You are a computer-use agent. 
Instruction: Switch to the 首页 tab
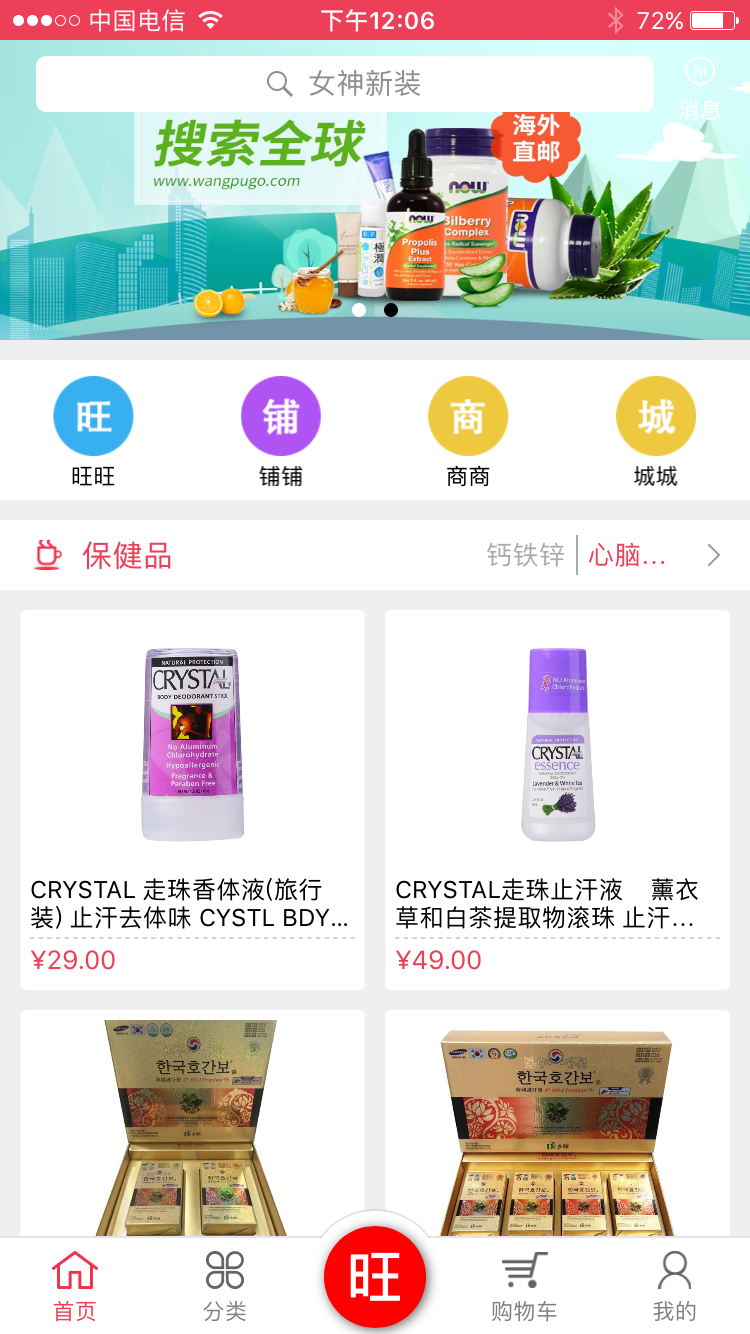coord(75,1286)
